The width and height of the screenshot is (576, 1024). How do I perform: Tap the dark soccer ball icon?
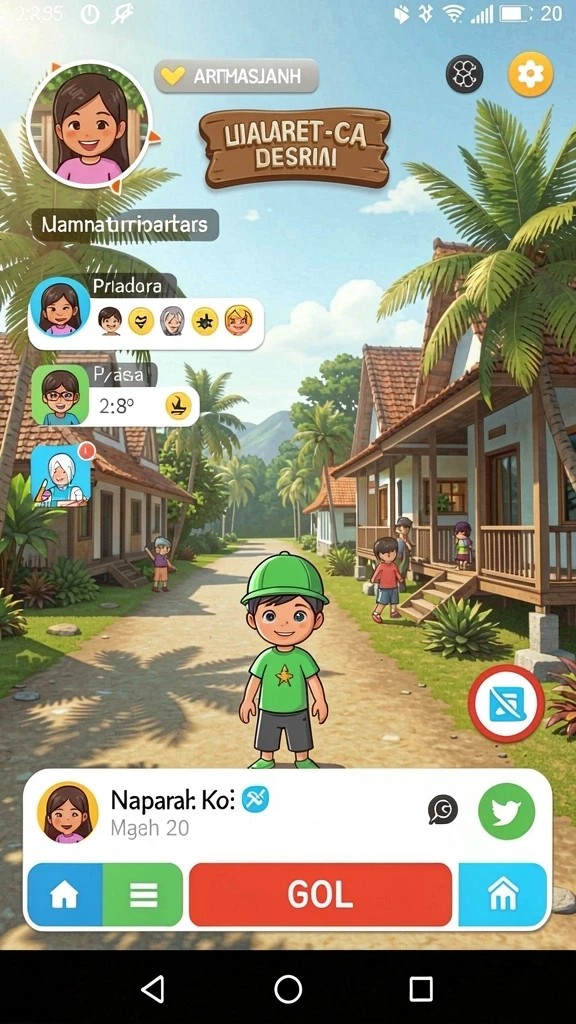tap(464, 74)
